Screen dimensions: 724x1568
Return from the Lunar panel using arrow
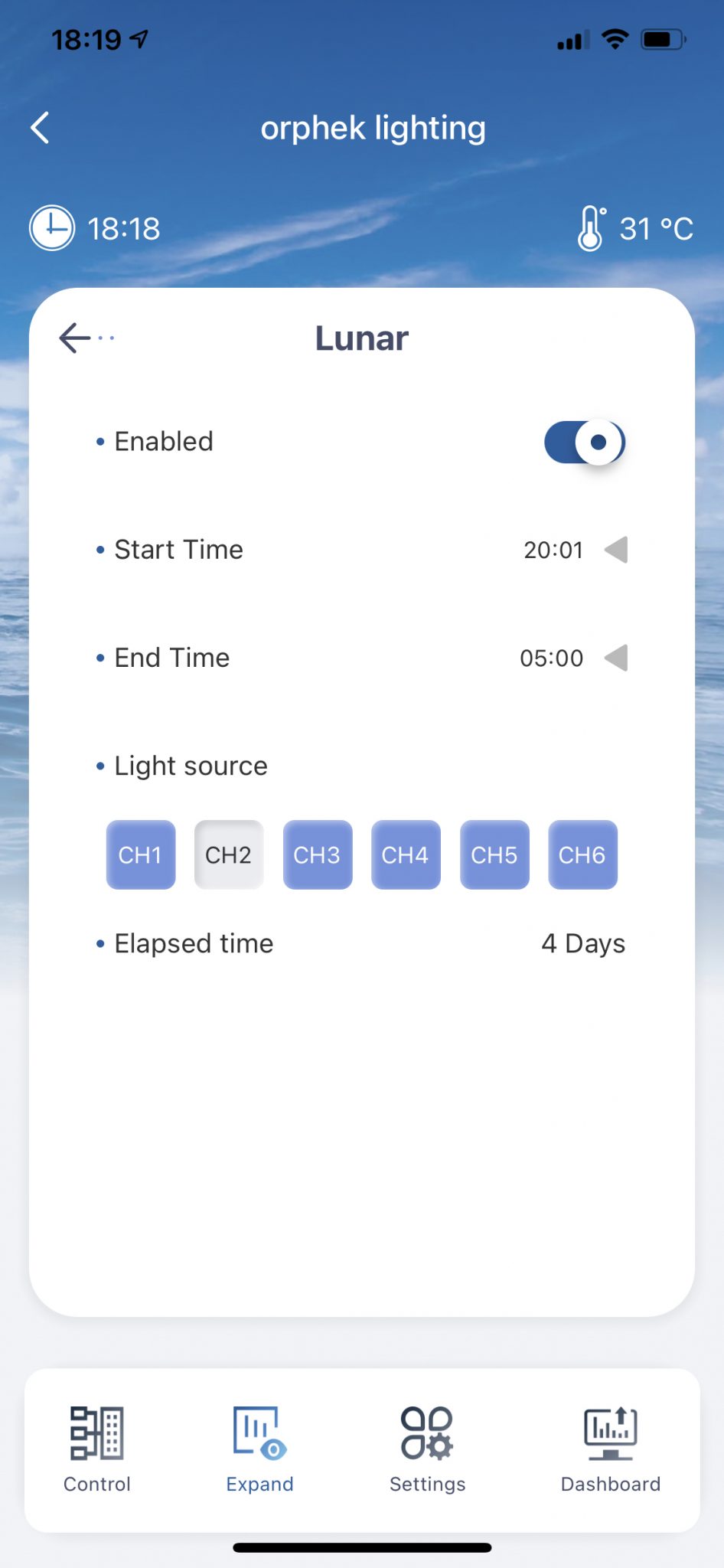pyautogui.click(x=86, y=338)
